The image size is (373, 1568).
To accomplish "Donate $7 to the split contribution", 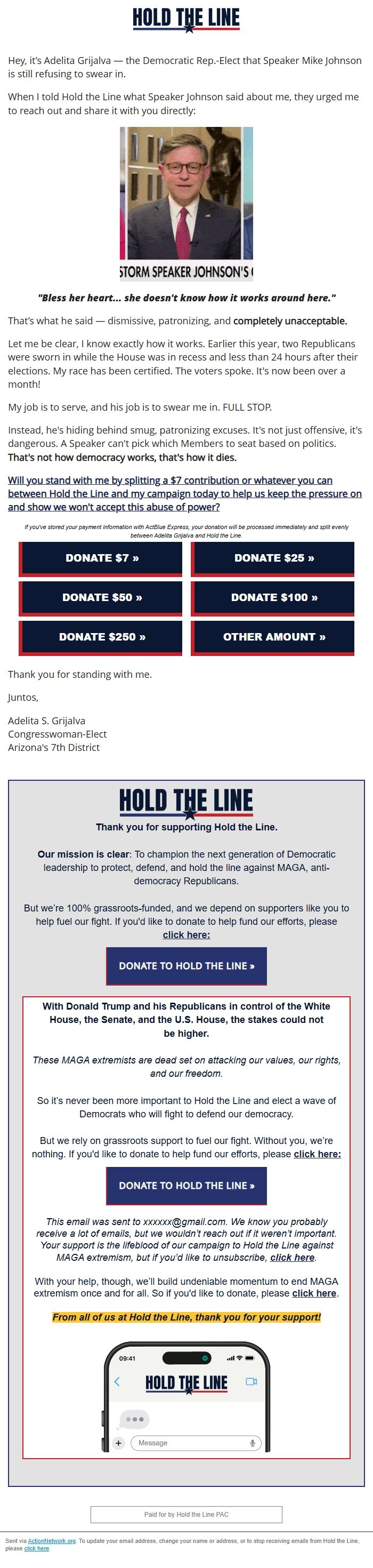I will click(101, 557).
